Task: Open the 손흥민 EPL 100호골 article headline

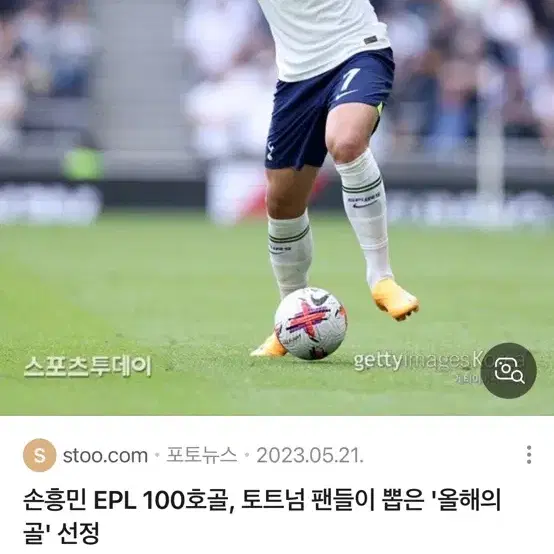Action: (x=262, y=516)
